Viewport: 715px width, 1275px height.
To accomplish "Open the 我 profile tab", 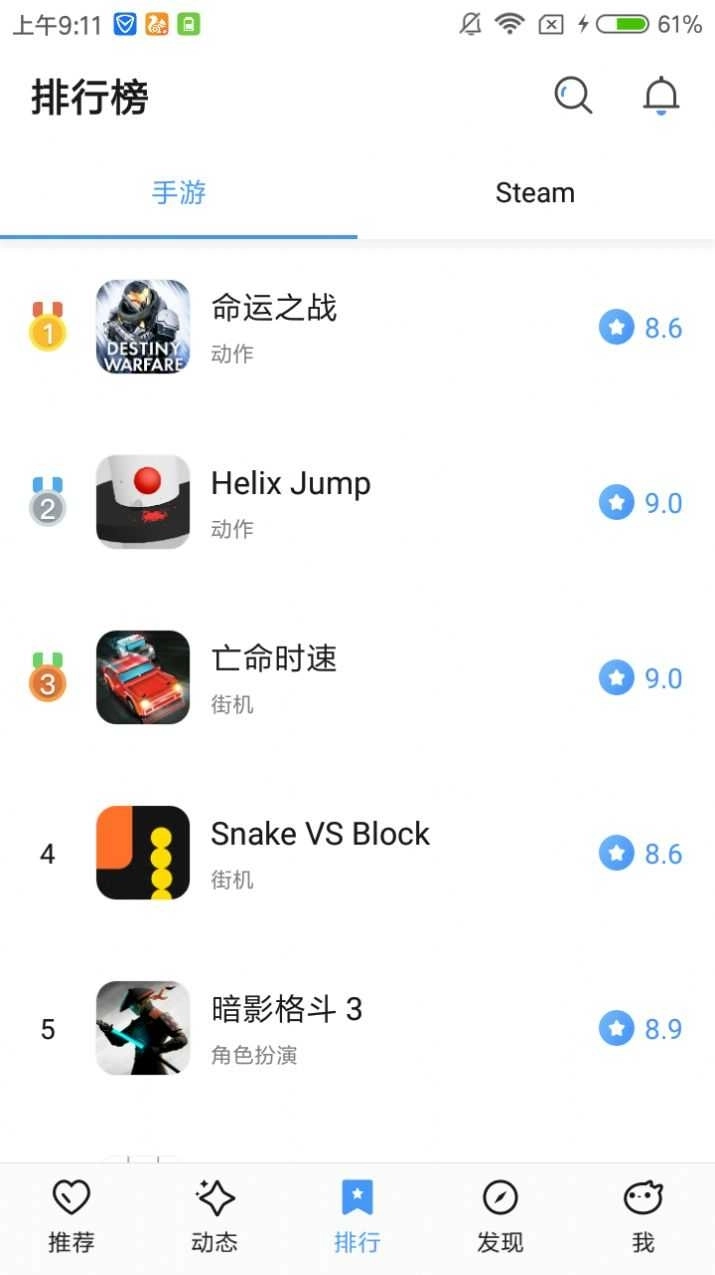I will [643, 1215].
